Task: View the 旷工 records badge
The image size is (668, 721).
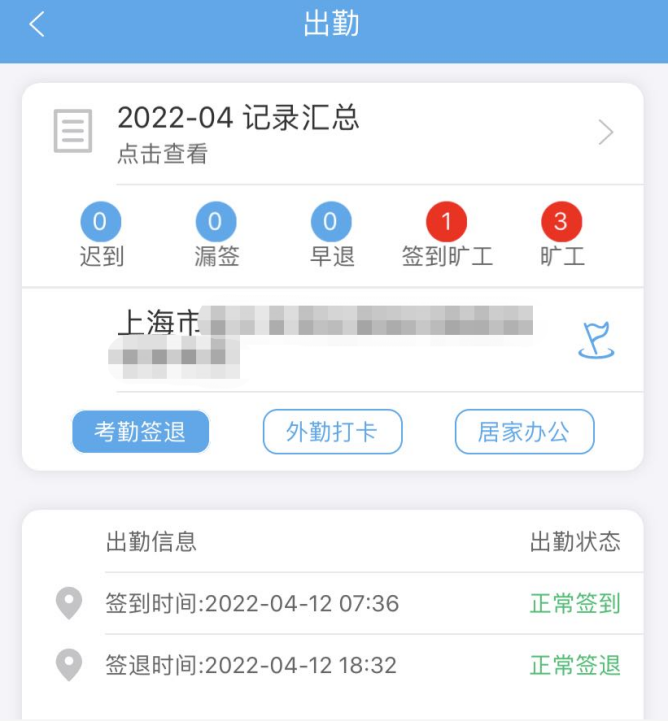Action: [x=562, y=222]
